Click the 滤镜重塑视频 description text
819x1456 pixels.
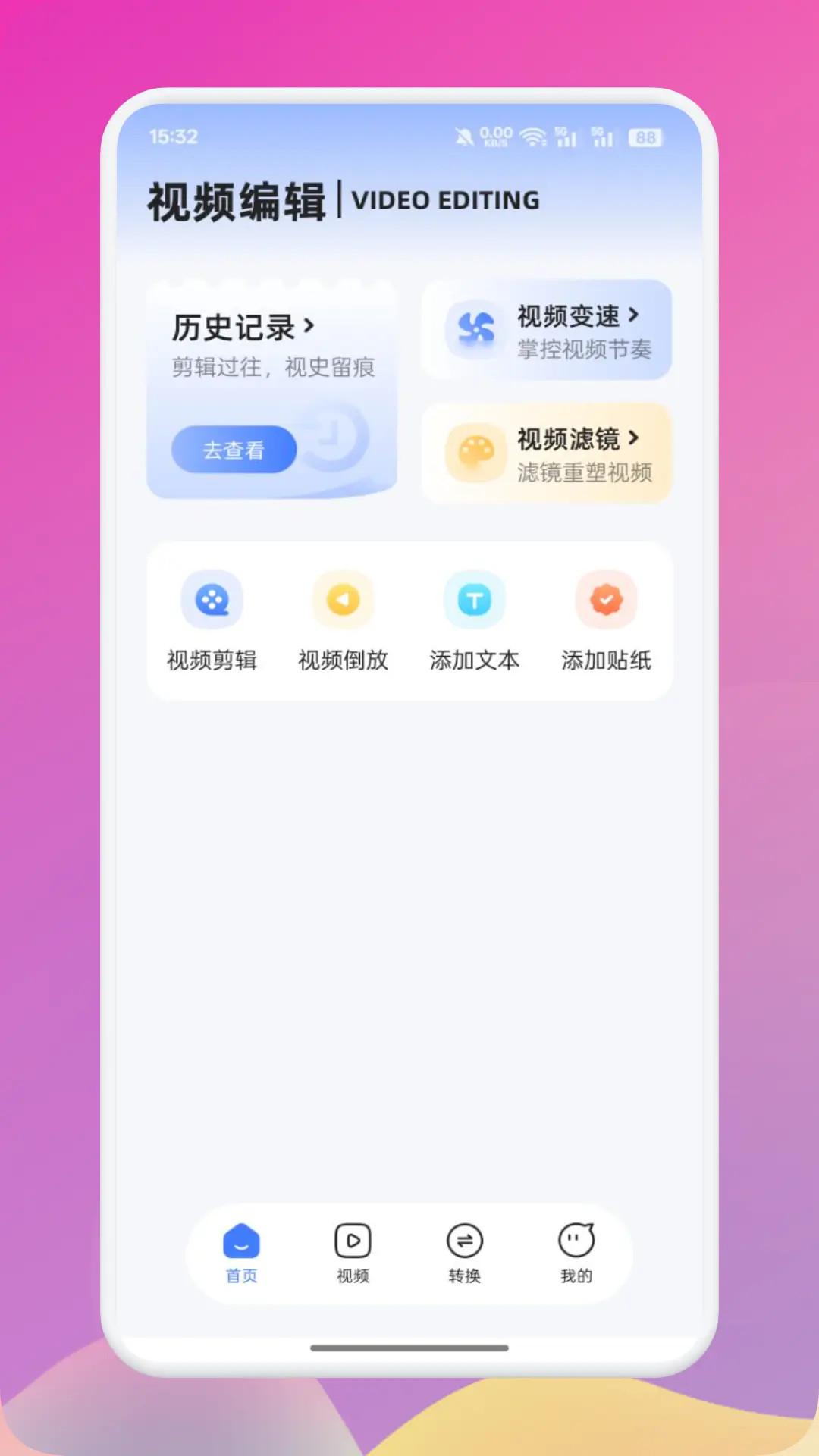pos(585,475)
